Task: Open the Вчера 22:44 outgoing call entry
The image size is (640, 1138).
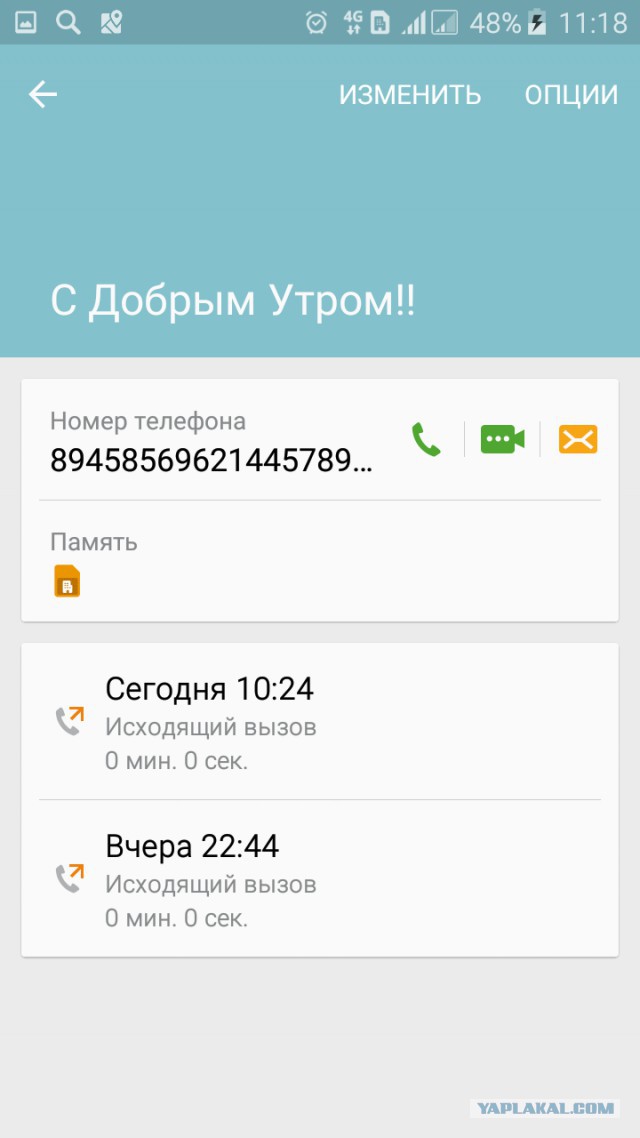Action: [320, 878]
